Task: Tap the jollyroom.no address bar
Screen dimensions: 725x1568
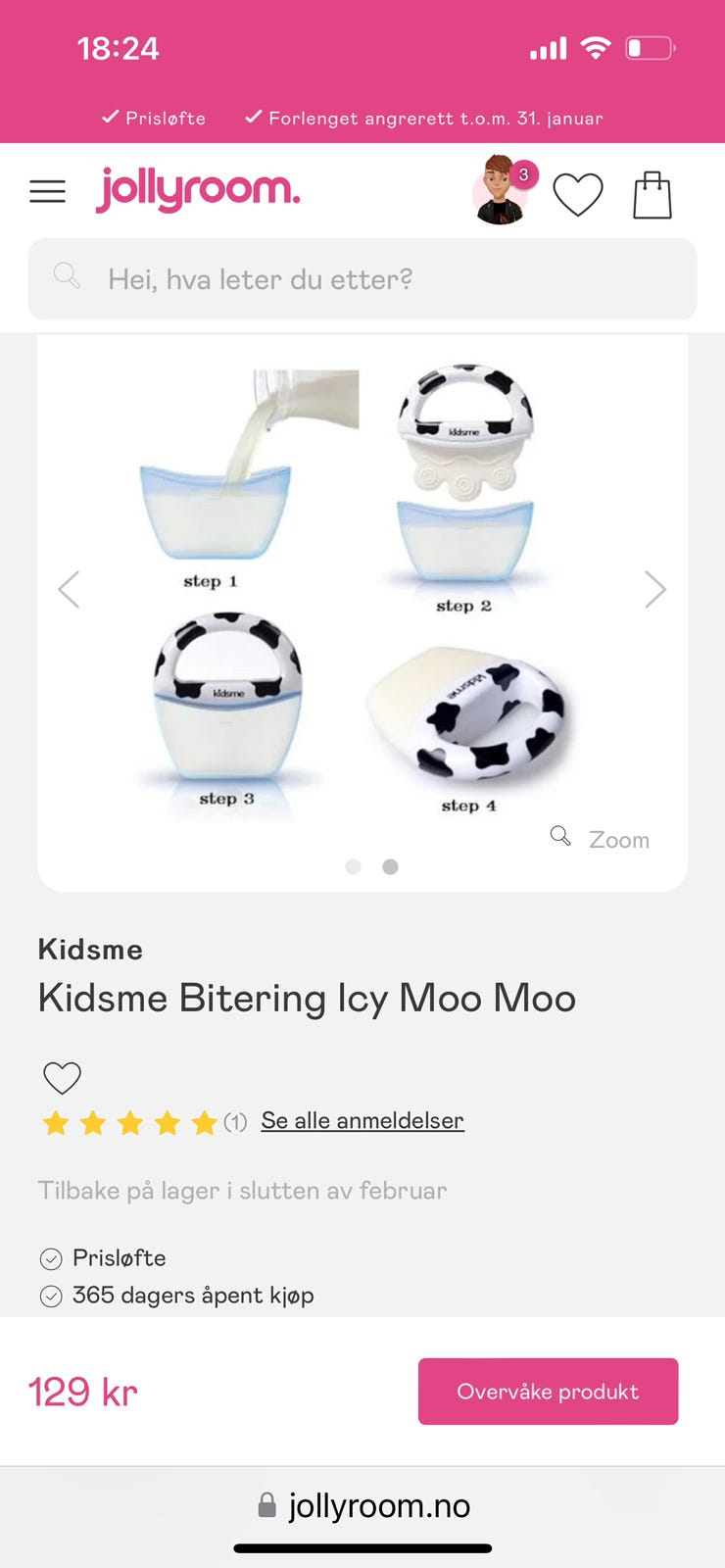Action: [x=364, y=1505]
